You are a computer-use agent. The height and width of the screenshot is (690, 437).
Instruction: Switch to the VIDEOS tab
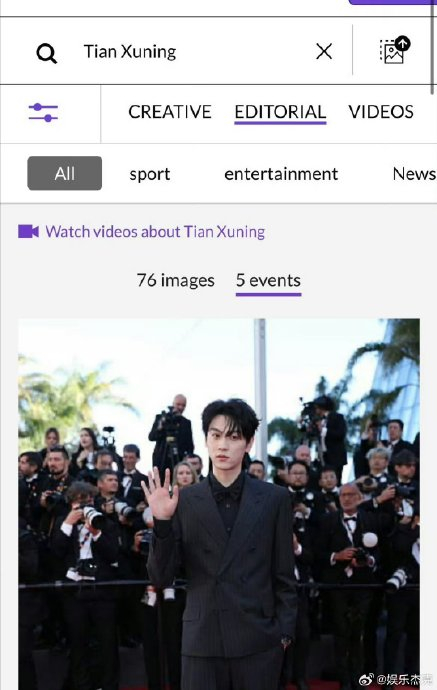381,112
